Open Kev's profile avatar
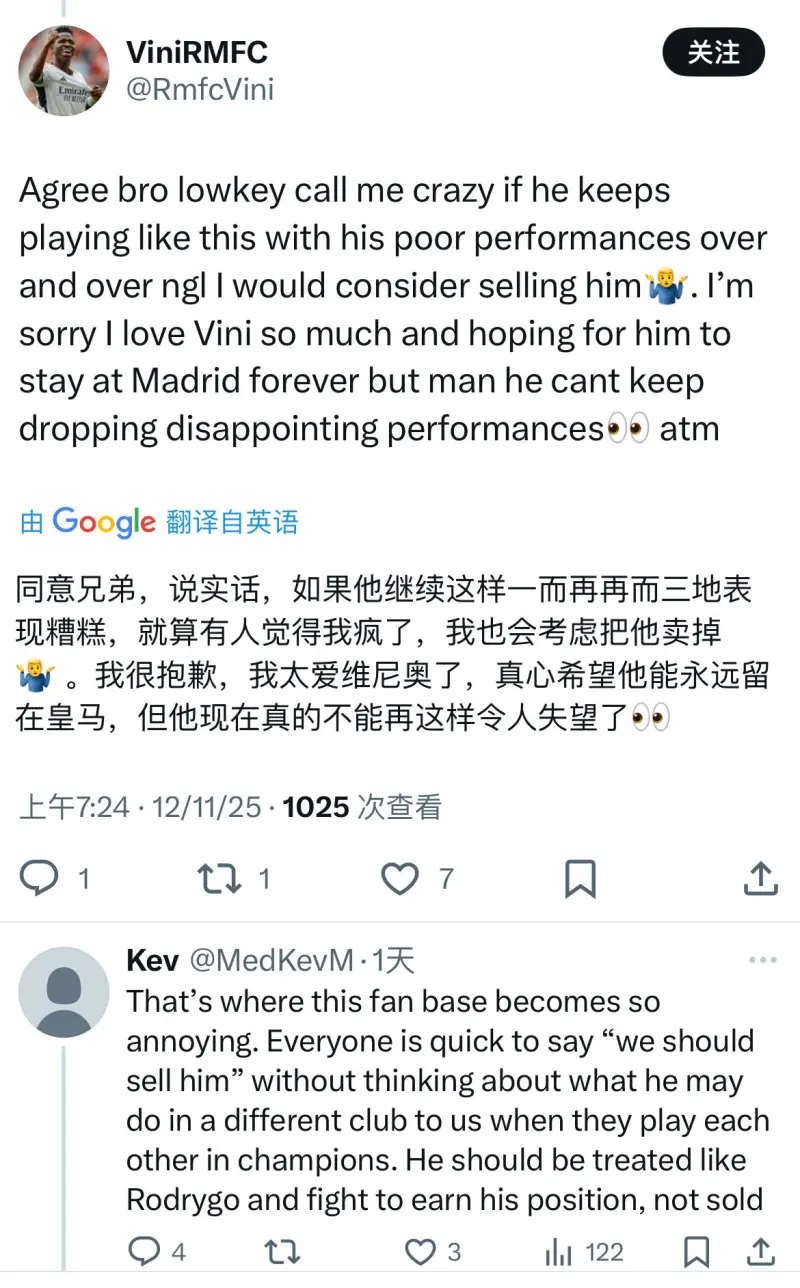Viewport: 800px width, 1288px height. (x=63, y=992)
